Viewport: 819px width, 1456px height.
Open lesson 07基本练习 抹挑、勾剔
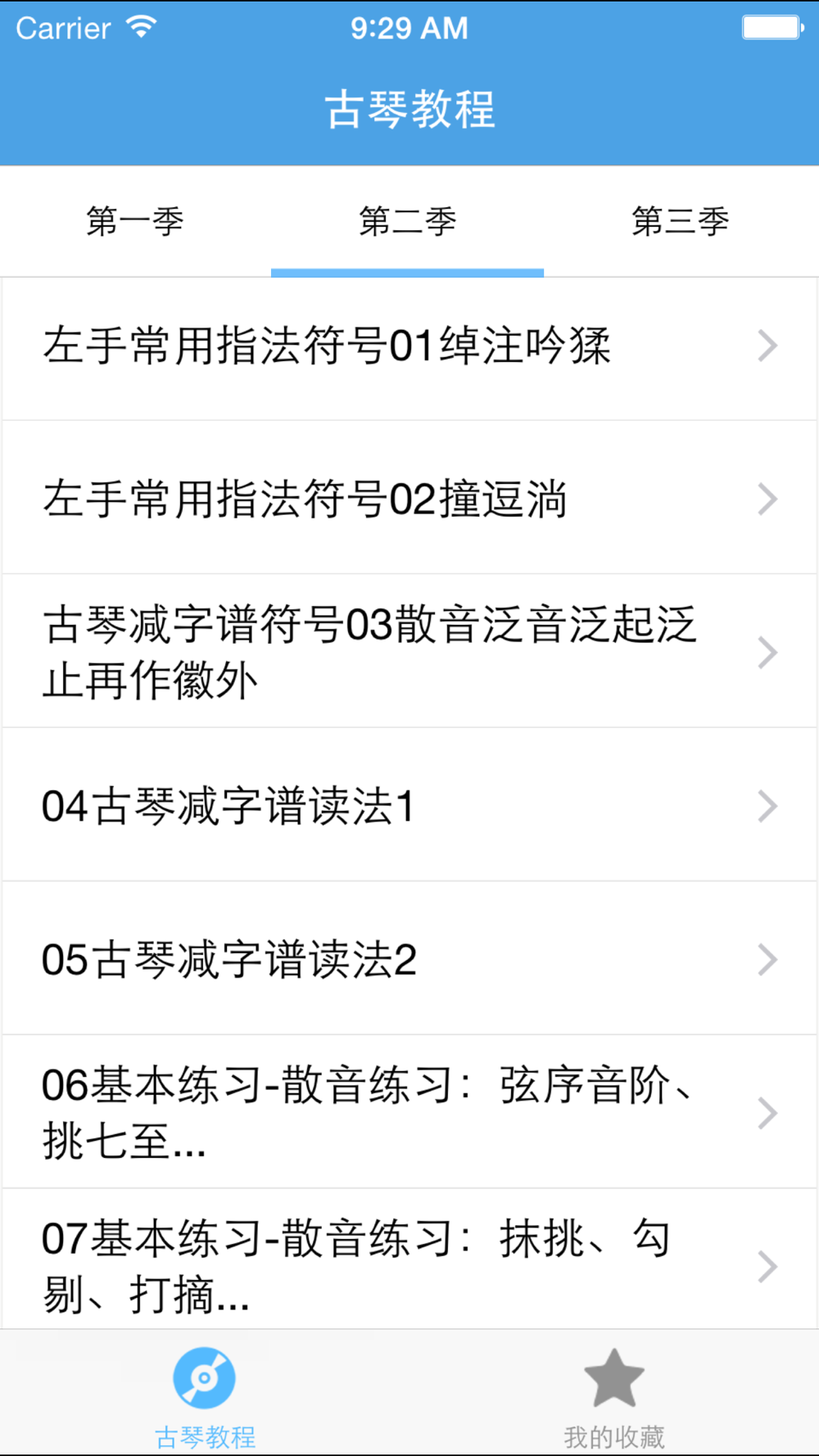pyautogui.click(x=409, y=1259)
